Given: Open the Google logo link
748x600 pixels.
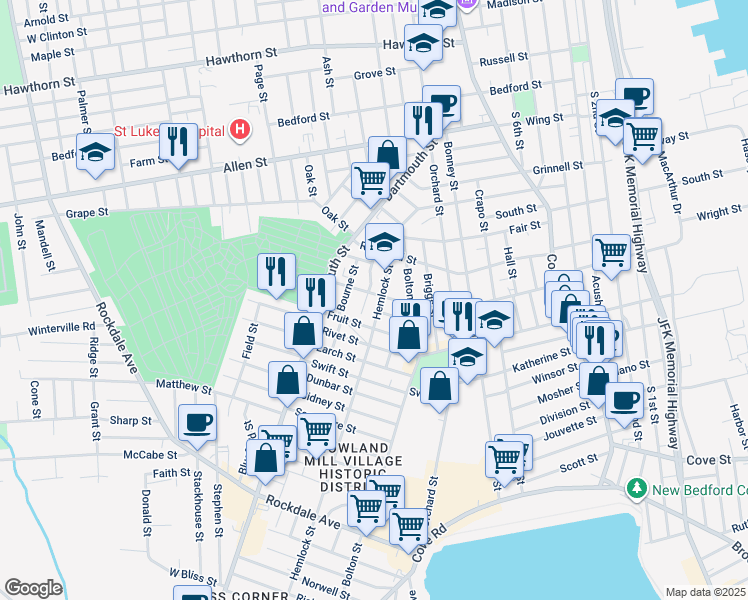Looking at the screenshot, I should click(x=34, y=588).
